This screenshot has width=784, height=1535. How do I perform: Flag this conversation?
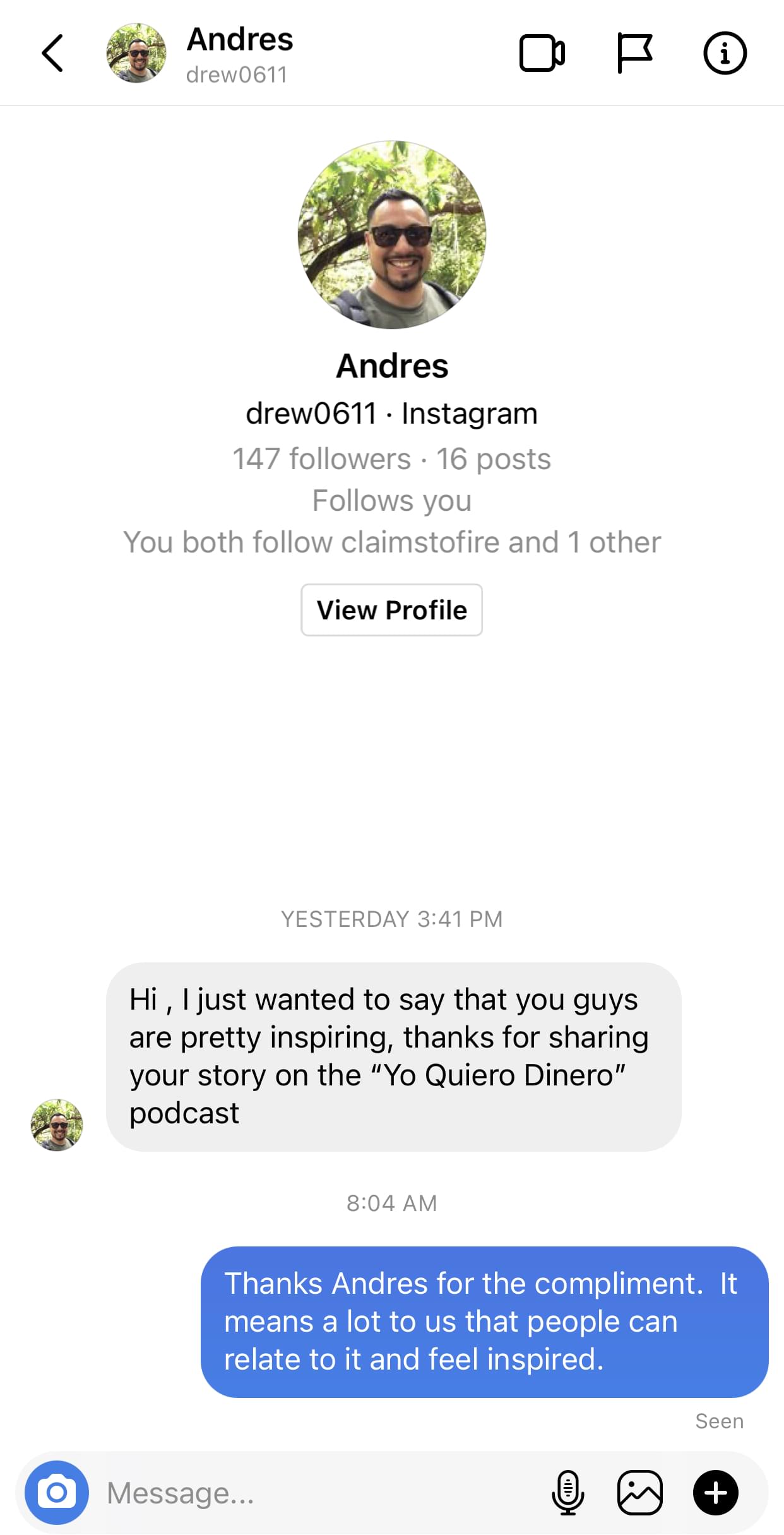click(x=634, y=53)
